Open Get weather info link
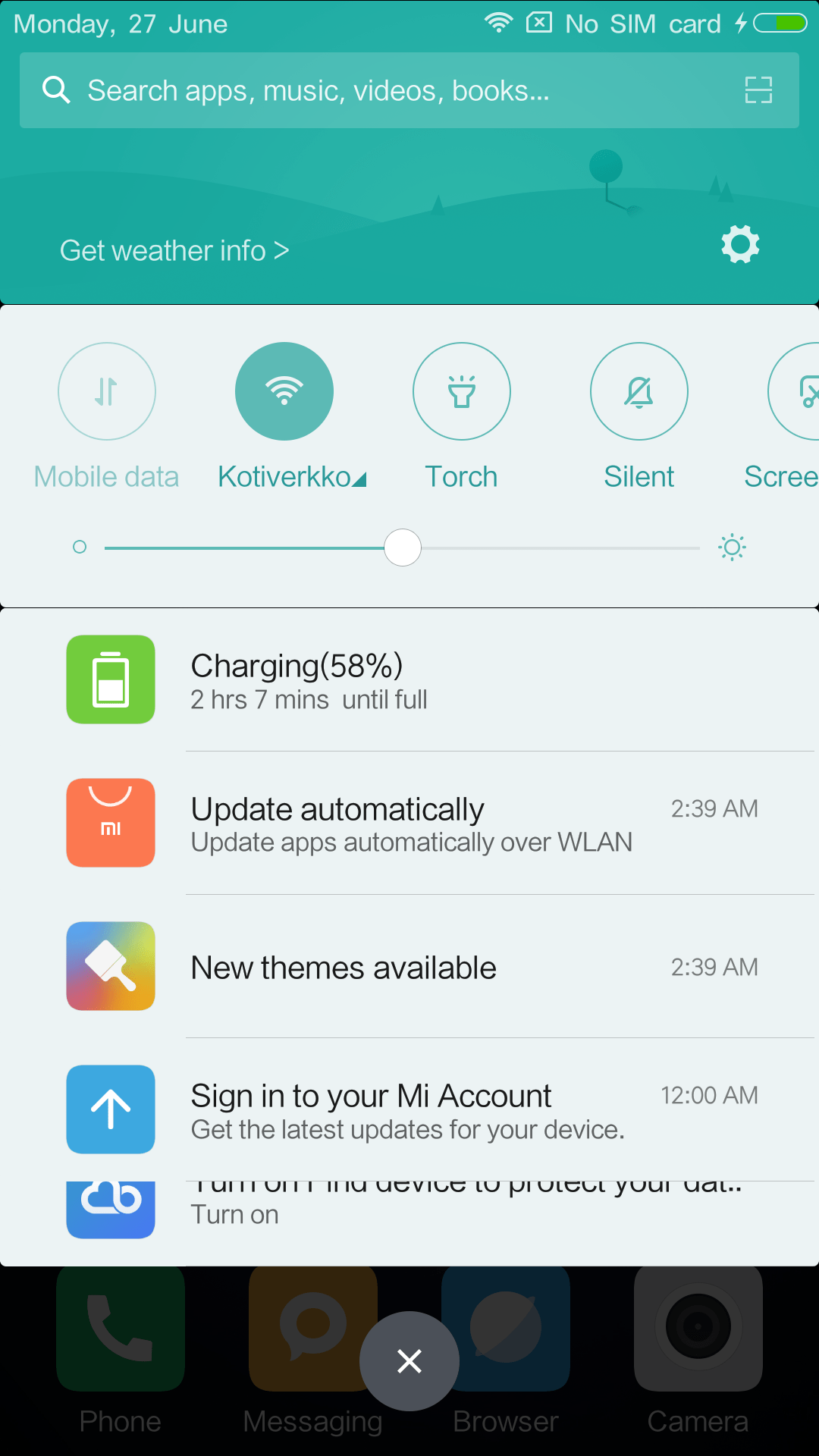The height and width of the screenshot is (1456, 819). click(x=174, y=251)
